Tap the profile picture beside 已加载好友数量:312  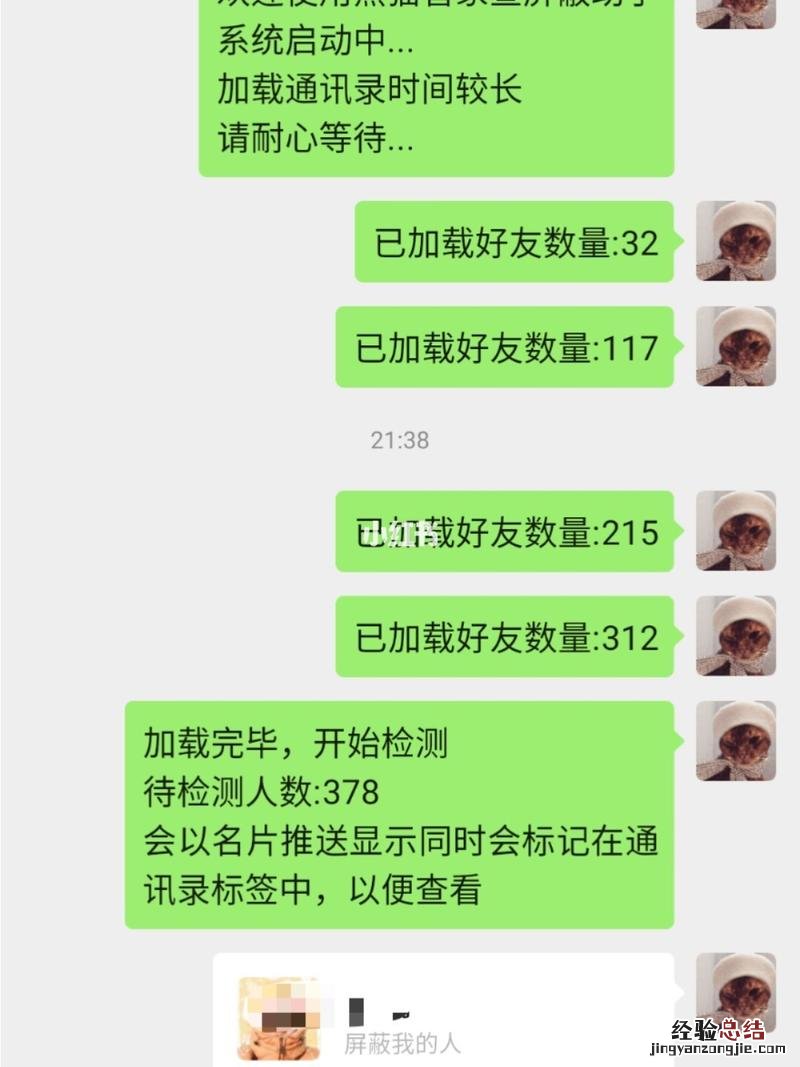tap(735, 636)
